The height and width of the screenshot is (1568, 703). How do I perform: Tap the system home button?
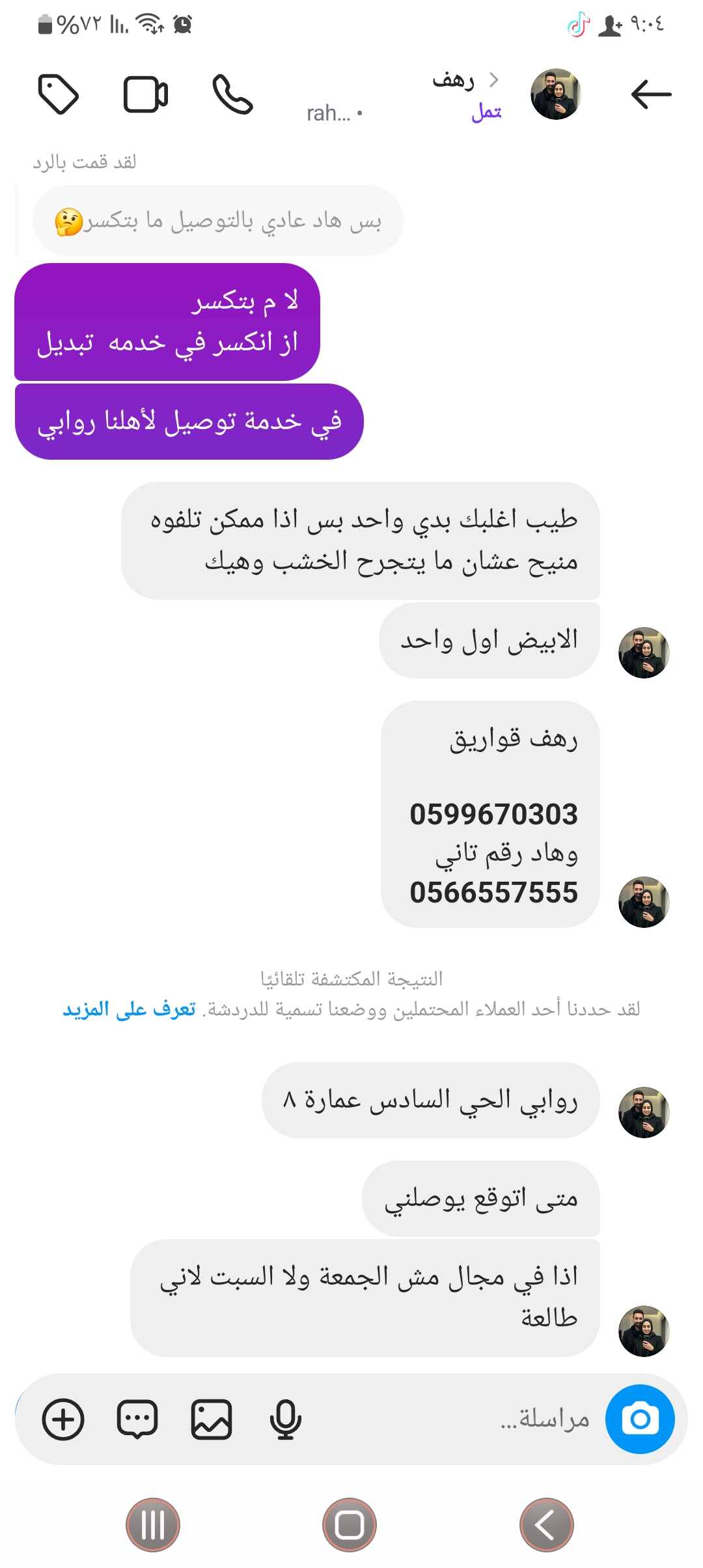[x=350, y=1525]
